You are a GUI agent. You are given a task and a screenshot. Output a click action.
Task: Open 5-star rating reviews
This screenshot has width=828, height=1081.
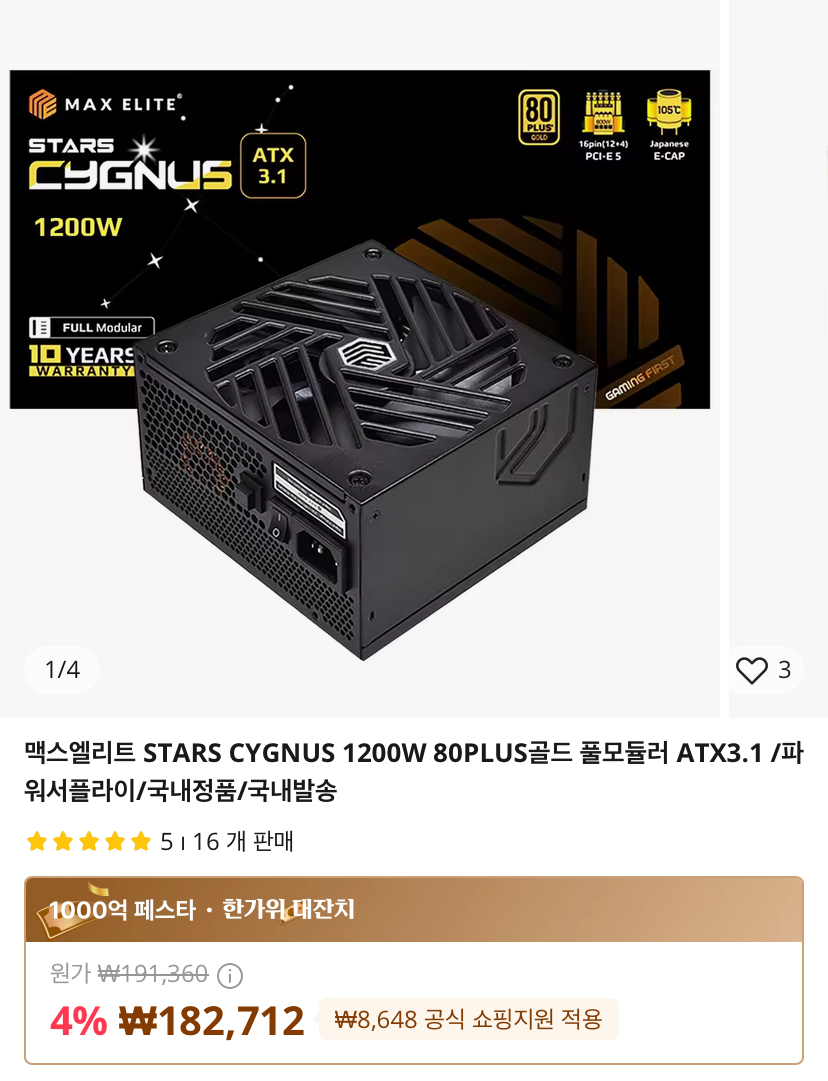[88, 841]
